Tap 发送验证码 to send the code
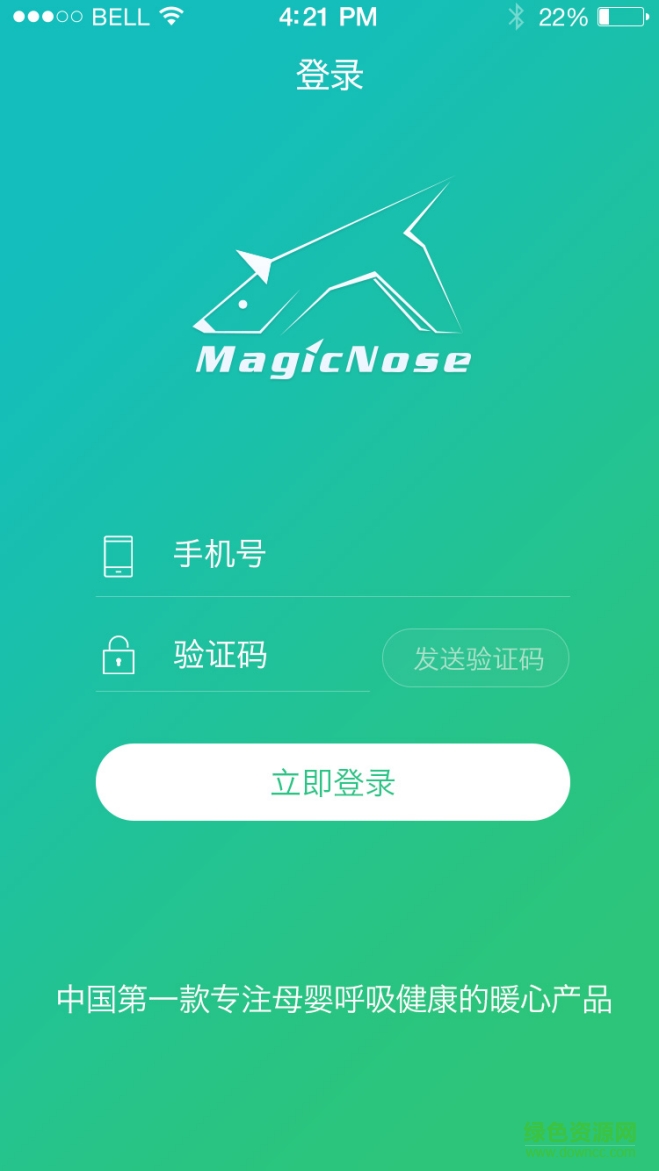The height and width of the screenshot is (1171, 659). coord(477,659)
